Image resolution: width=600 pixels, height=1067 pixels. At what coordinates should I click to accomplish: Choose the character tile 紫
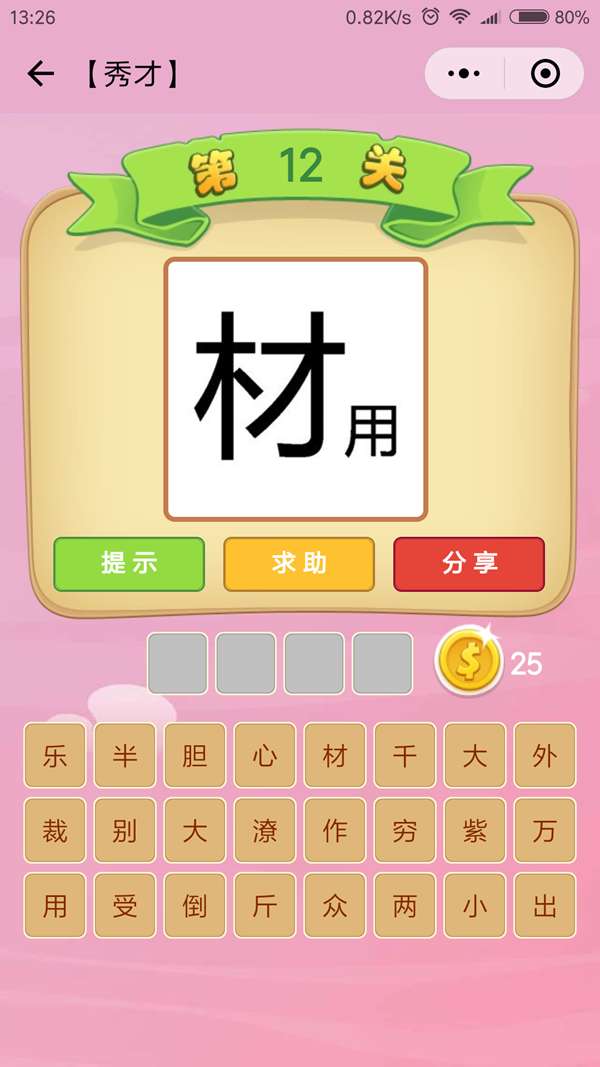475,830
